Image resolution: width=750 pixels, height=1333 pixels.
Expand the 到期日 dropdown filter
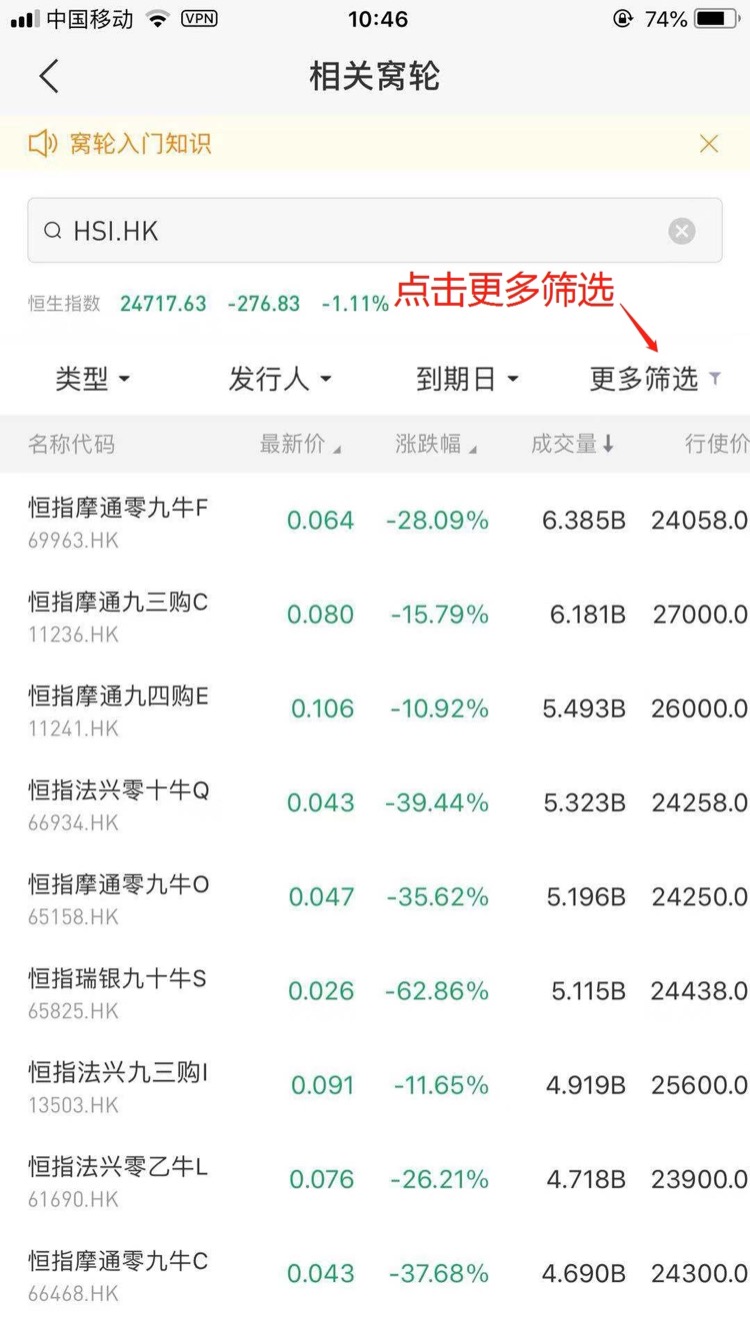[467, 379]
